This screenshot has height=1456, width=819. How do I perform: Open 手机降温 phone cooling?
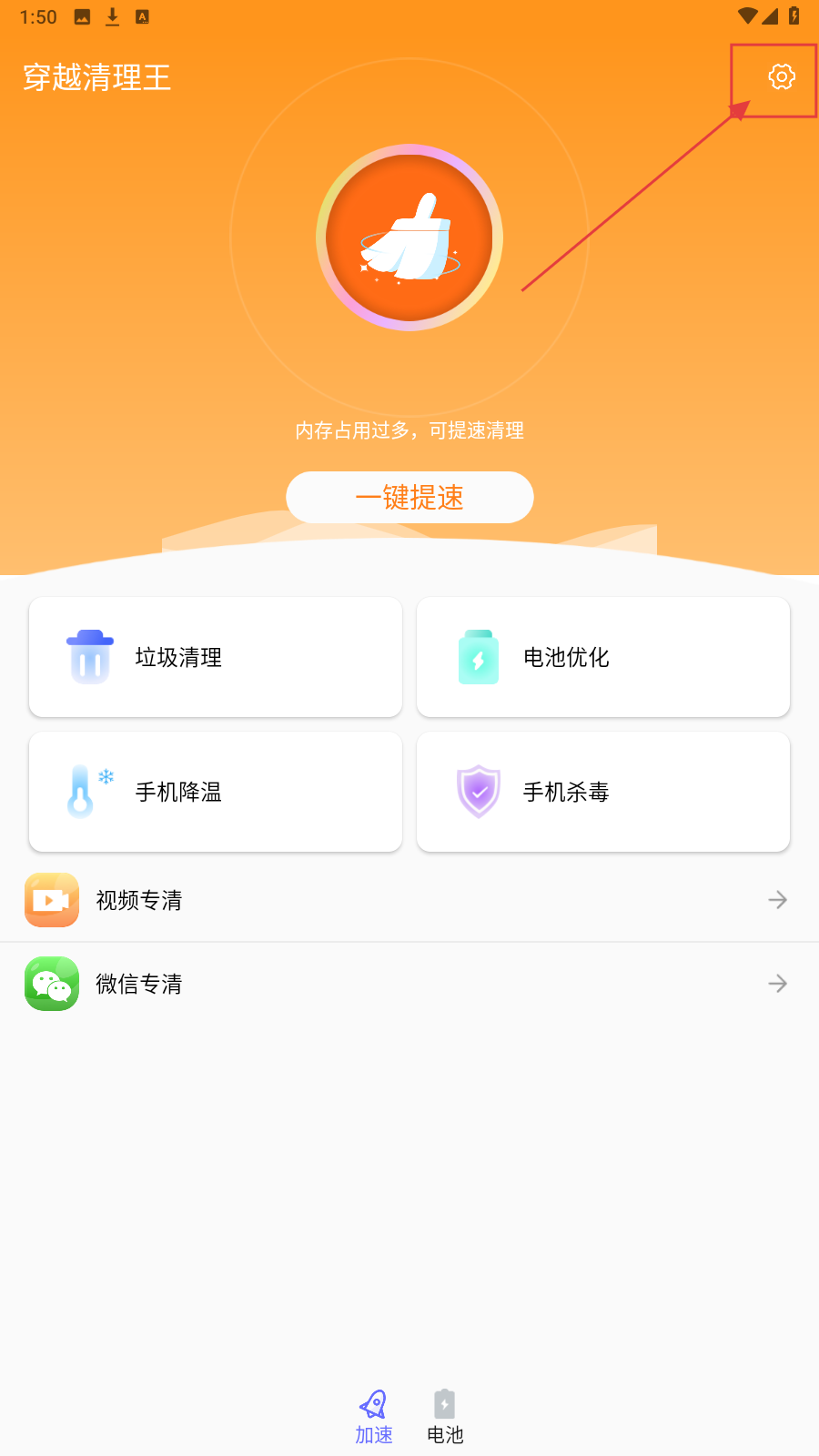[216, 792]
